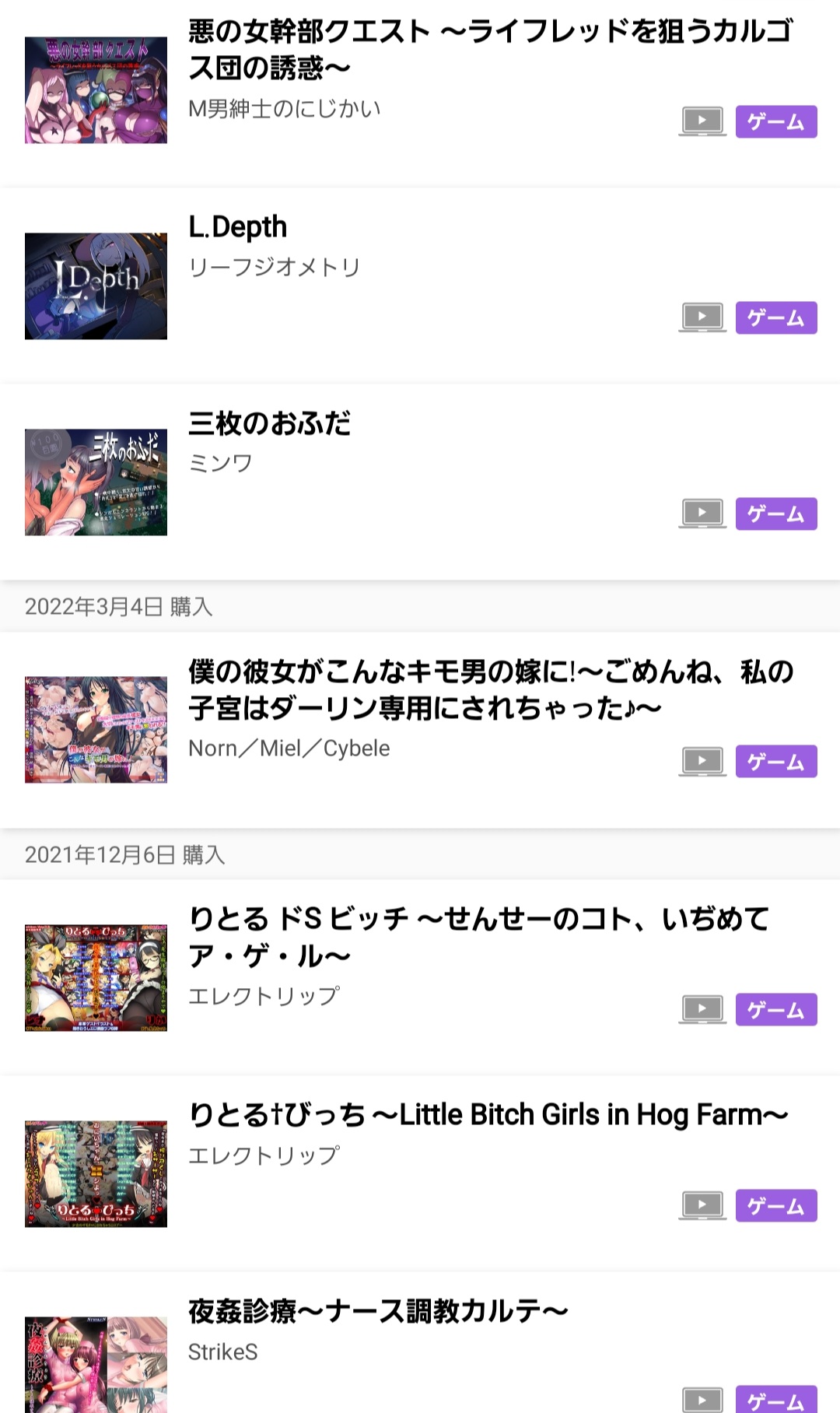Tap the play icon for L.Depth

click(702, 317)
